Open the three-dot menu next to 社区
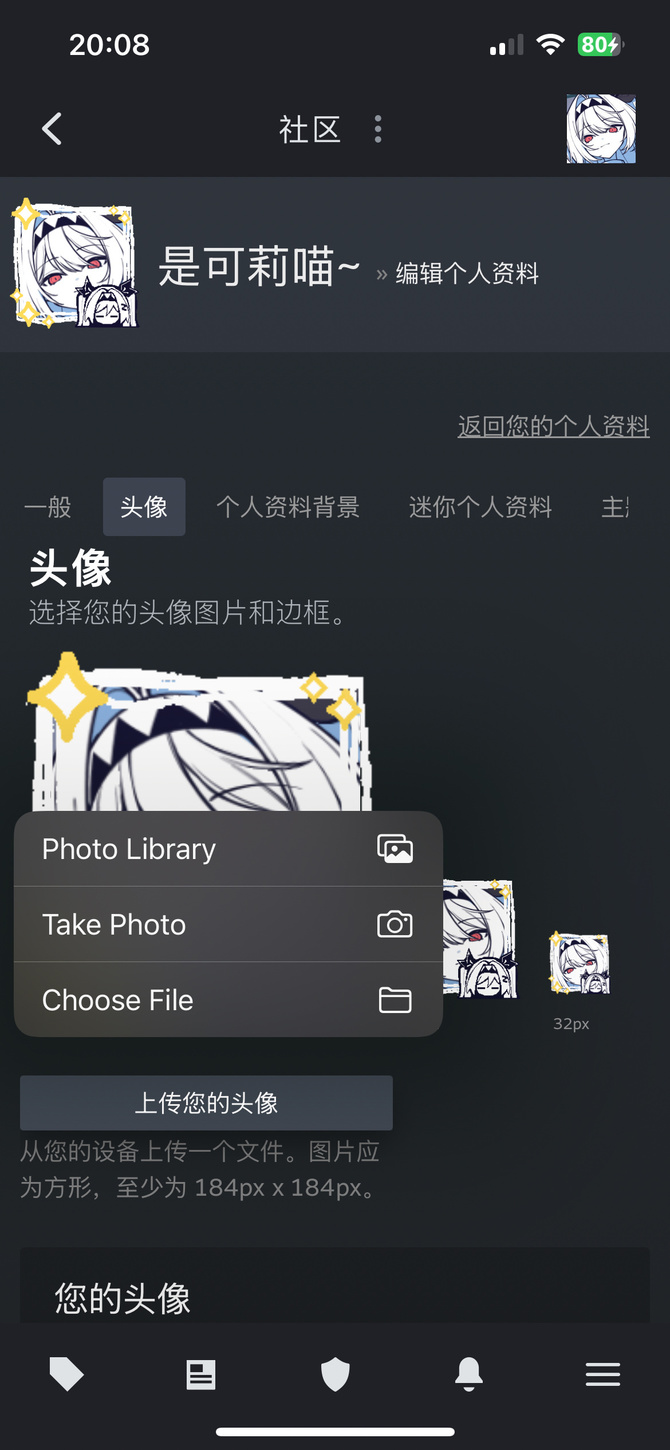This screenshot has width=670, height=1450. [x=378, y=129]
